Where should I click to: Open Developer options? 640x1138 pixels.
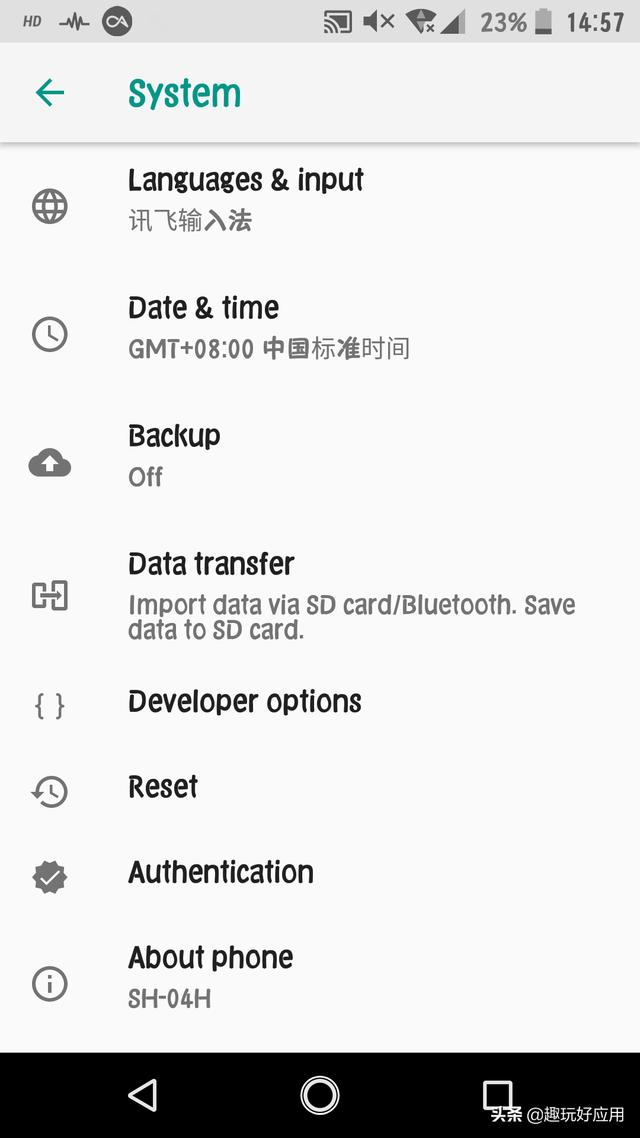point(320,704)
